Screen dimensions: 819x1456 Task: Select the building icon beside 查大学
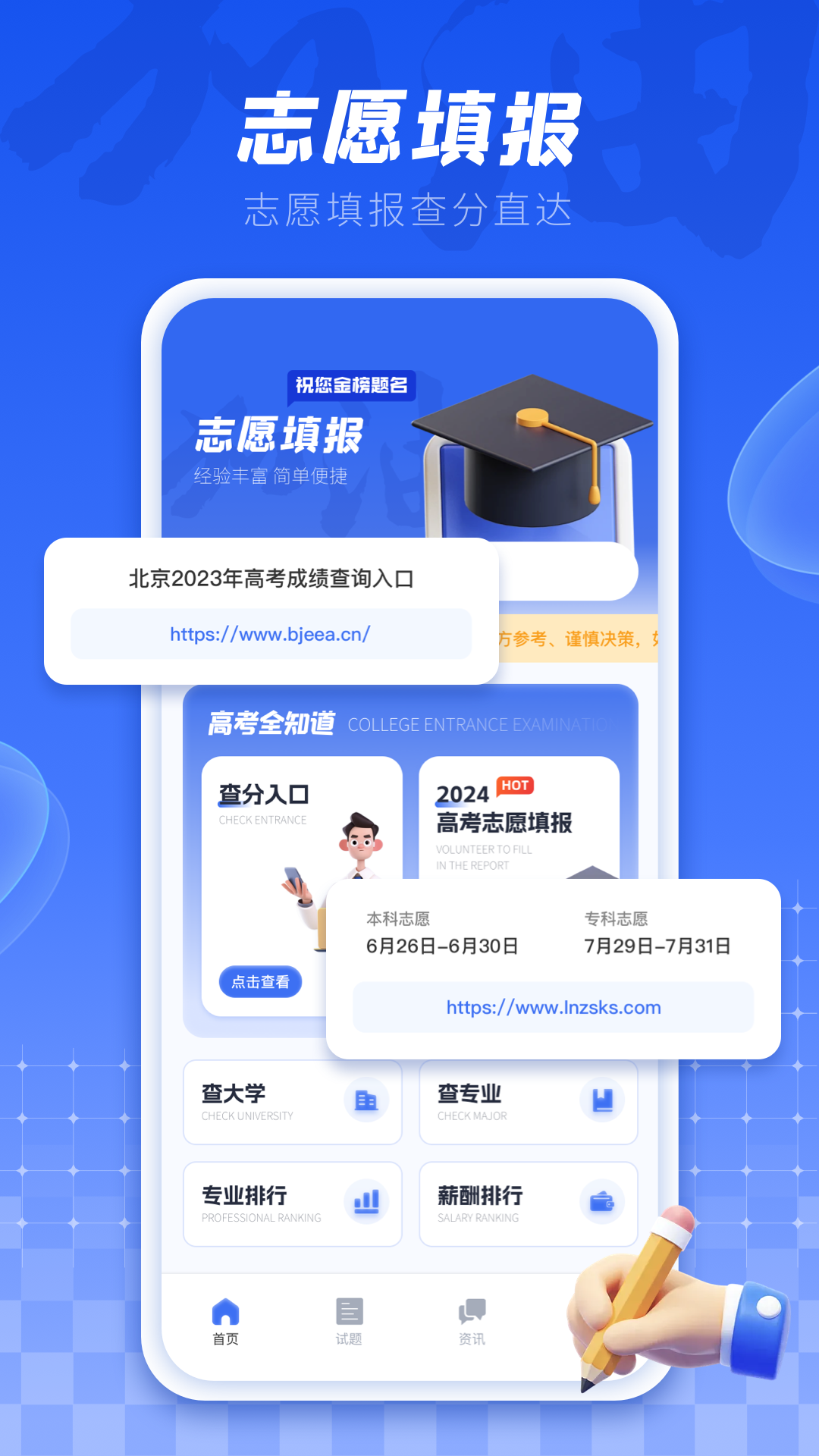point(367,1101)
